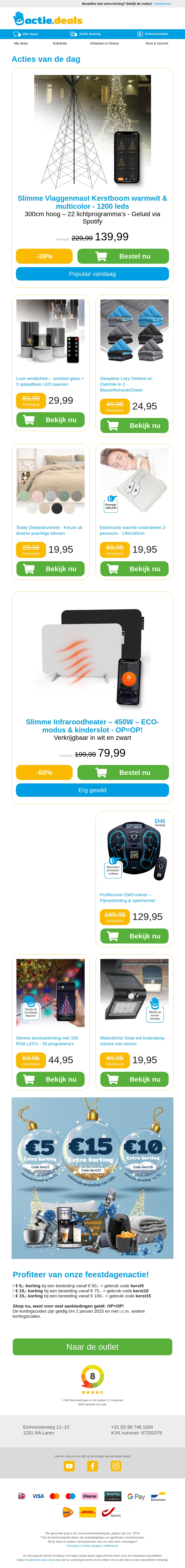Order the Slimme Infraroodheater with Bestel nu
The height and width of the screenshot is (1568, 185).
click(123, 772)
